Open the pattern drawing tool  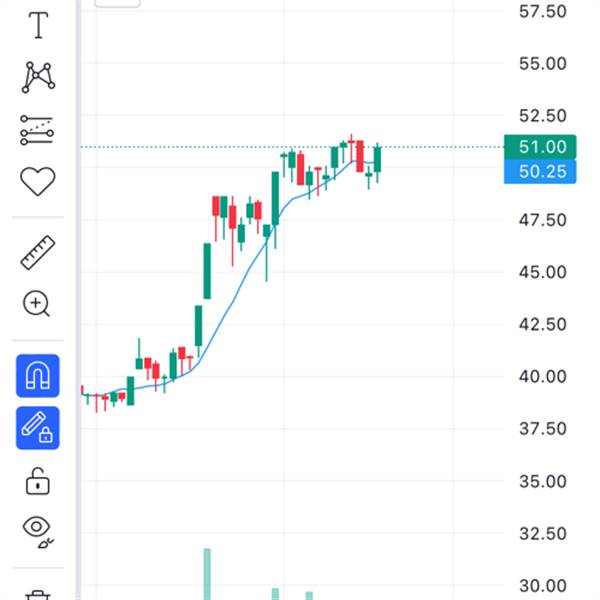(38, 76)
